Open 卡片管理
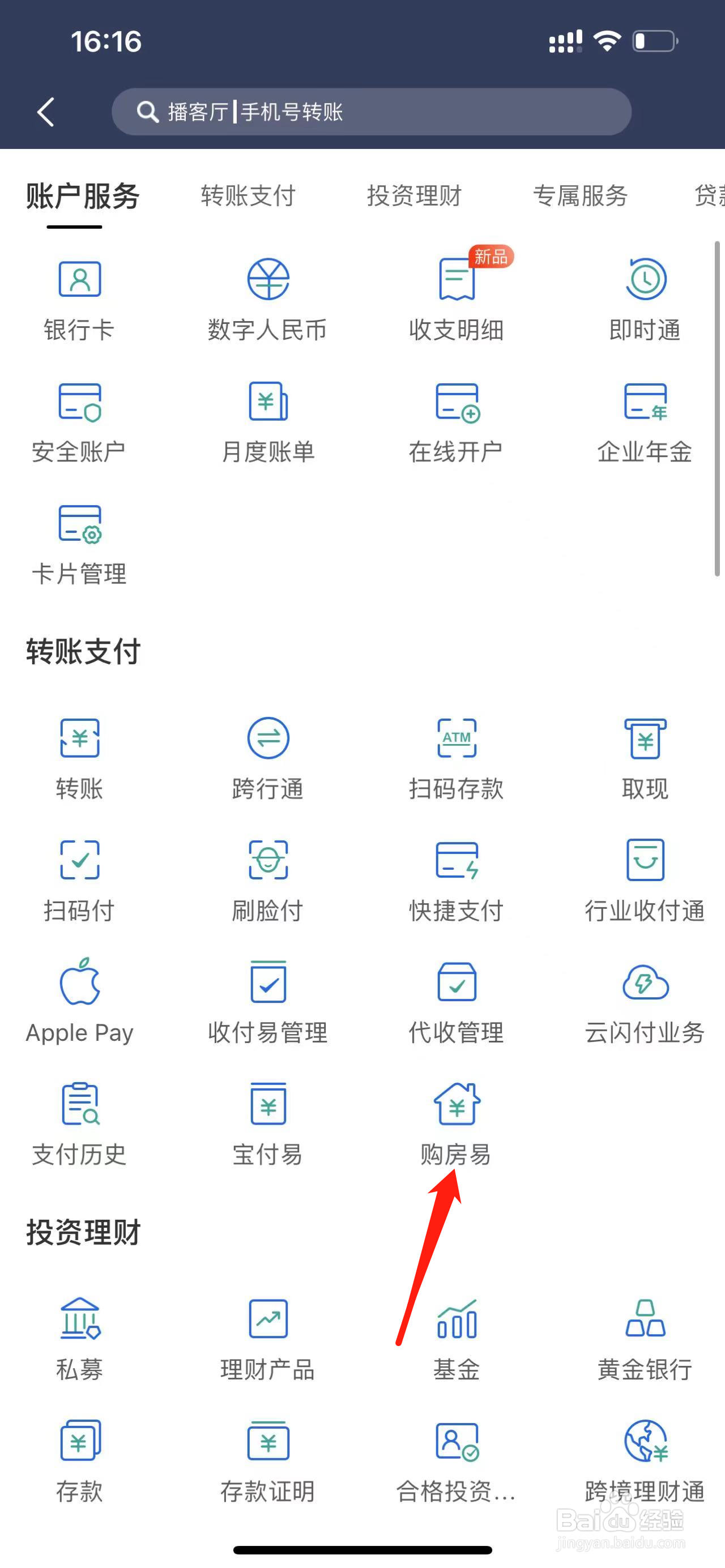The width and height of the screenshot is (725, 1568). [79, 542]
